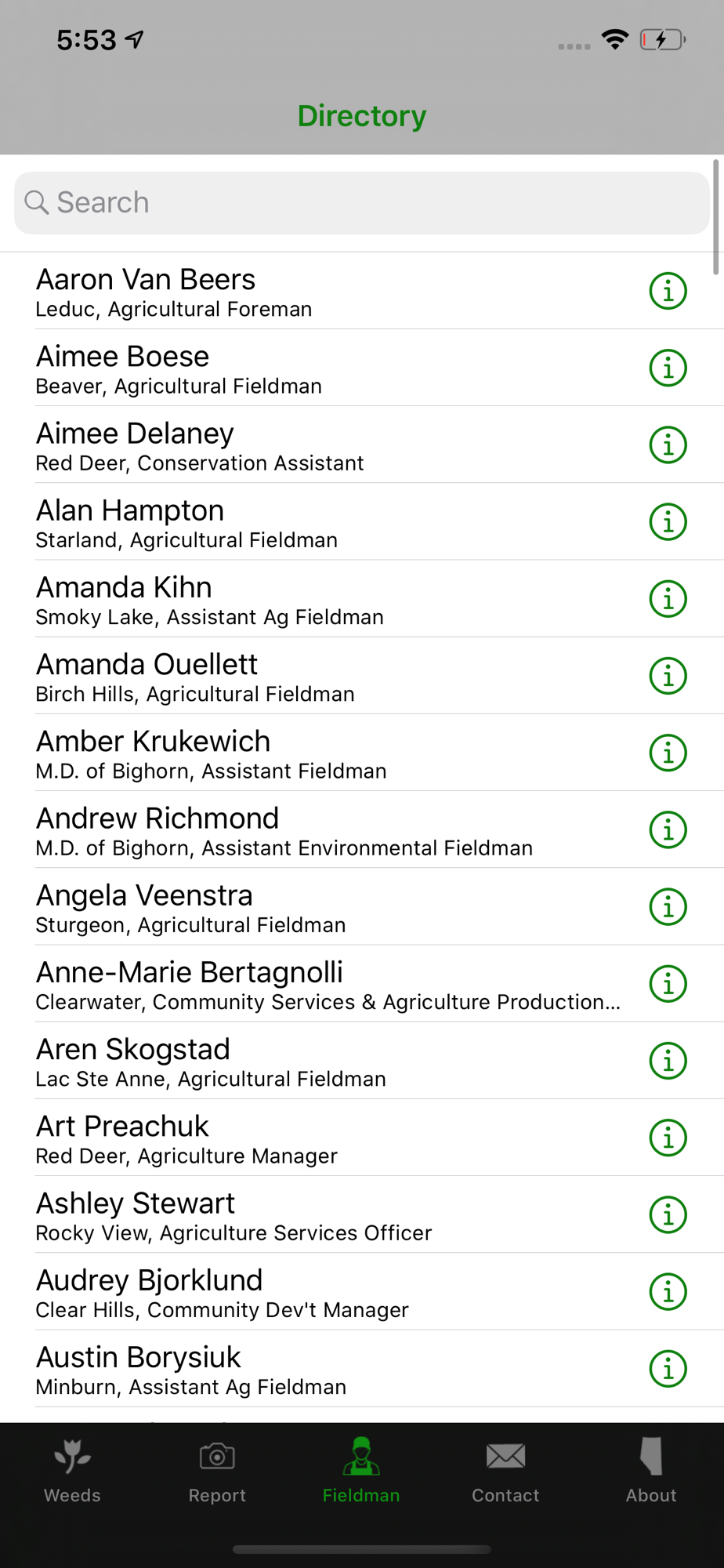Image resolution: width=724 pixels, height=1568 pixels.
Task: Select Aren Skogstad of Lac Ste Anne
Action: tap(313, 1061)
